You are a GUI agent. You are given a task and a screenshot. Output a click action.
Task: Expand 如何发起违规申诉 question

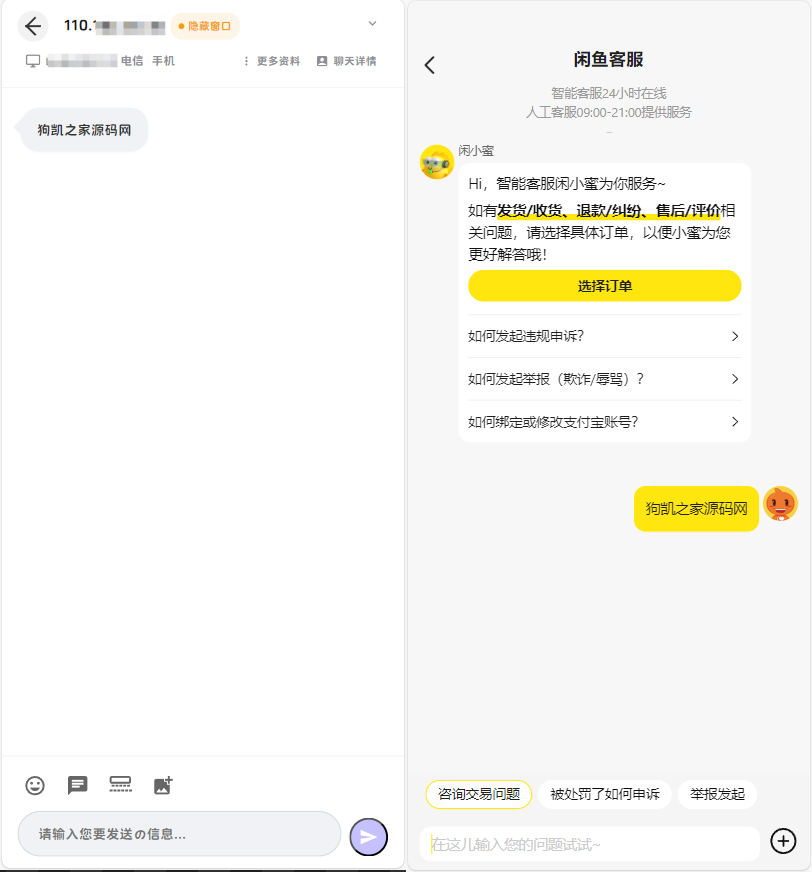click(x=604, y=337)
